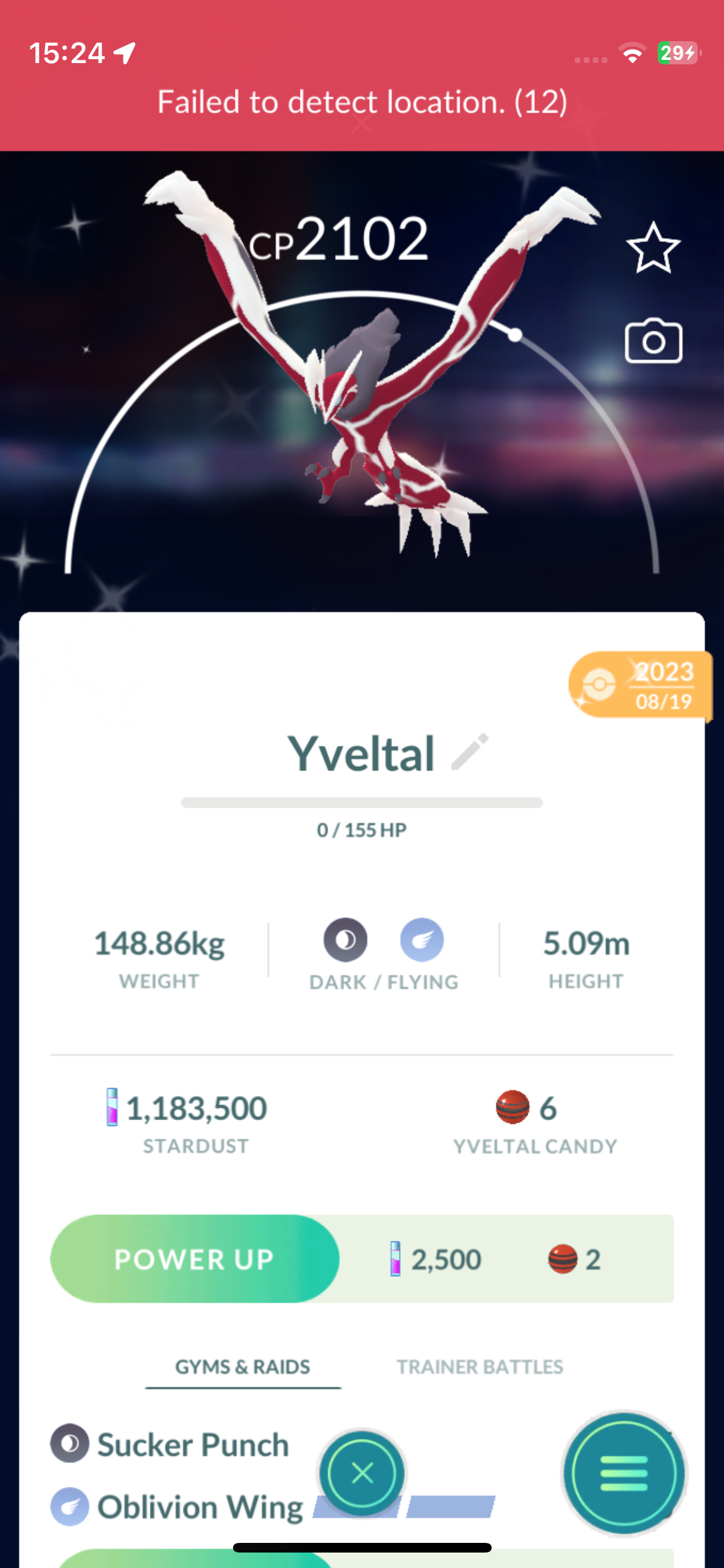
Task: Open the round menu button
Action: pos(624,1473)
